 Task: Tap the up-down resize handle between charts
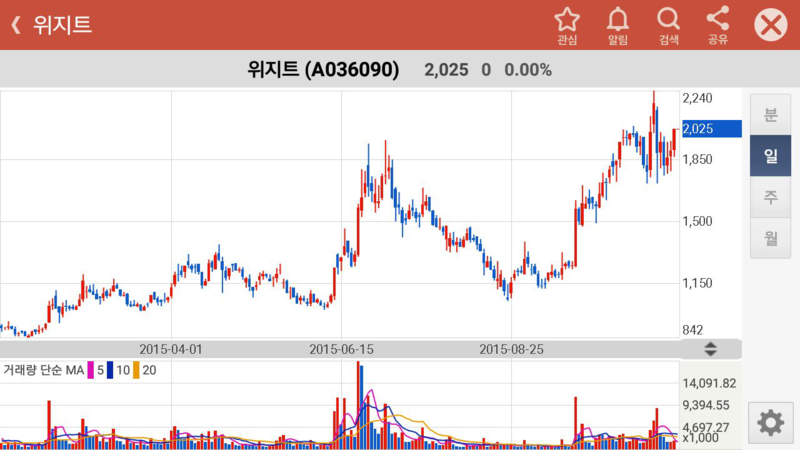click(x=711, y=349)
